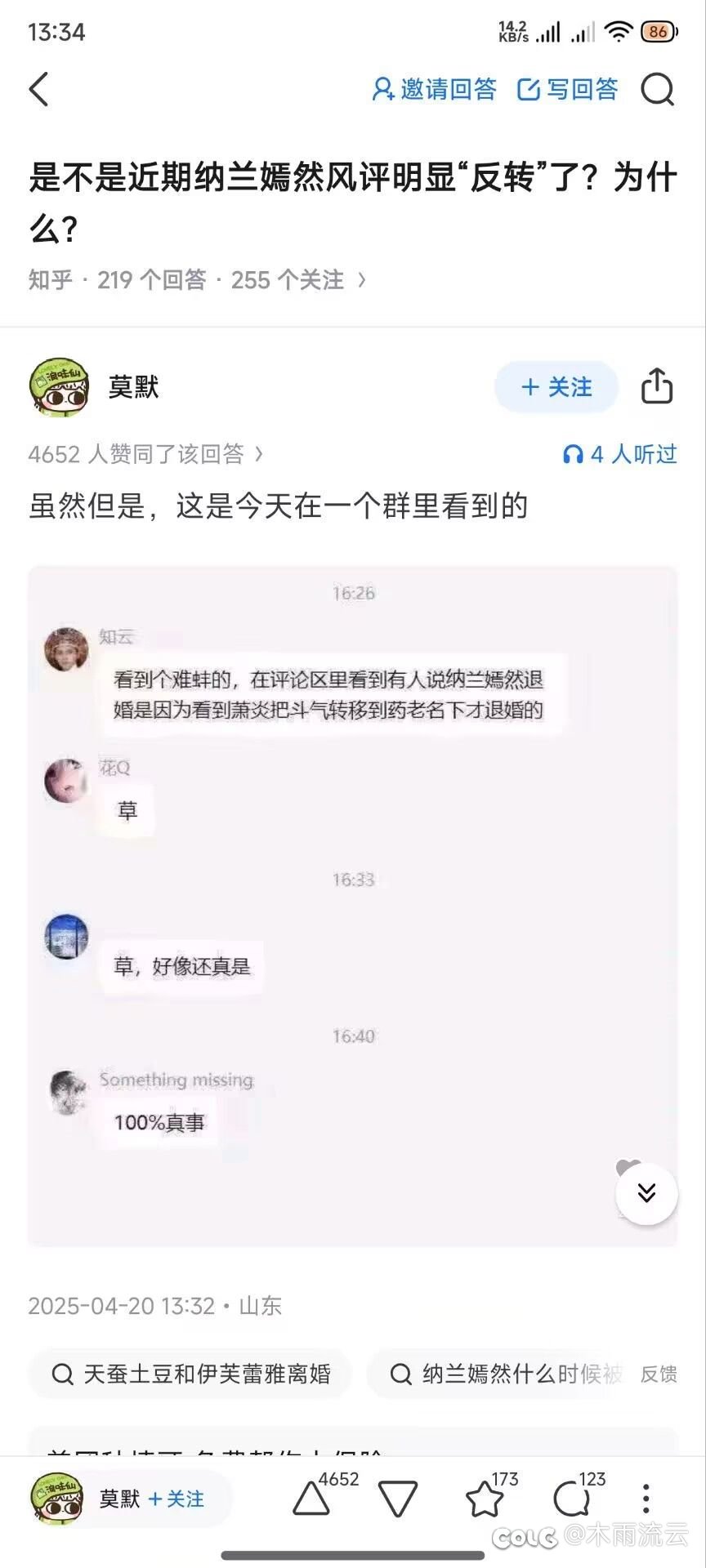Go back using the top-left arrow

(x=38, y=89)
